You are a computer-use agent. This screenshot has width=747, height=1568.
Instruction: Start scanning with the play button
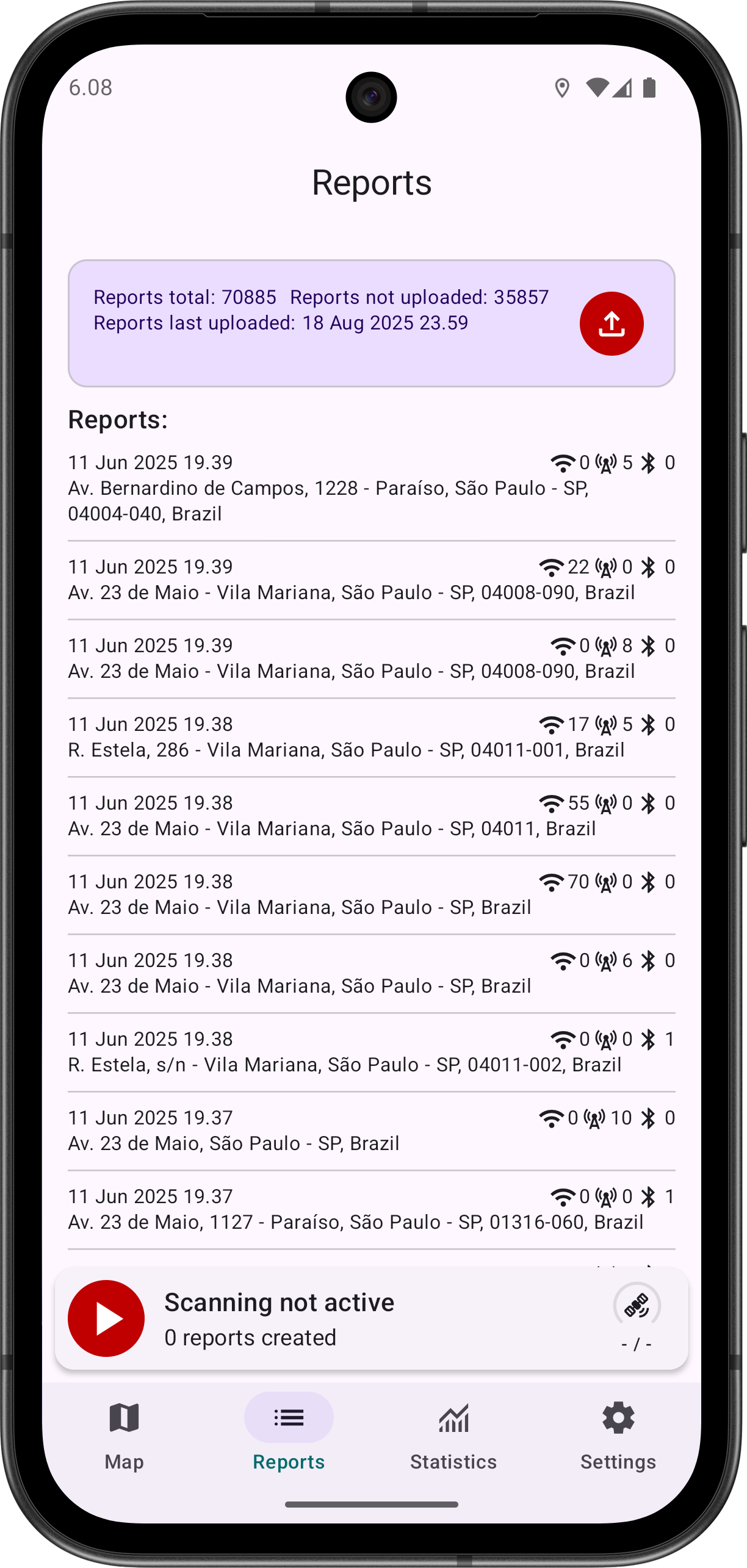[106, 1318]
